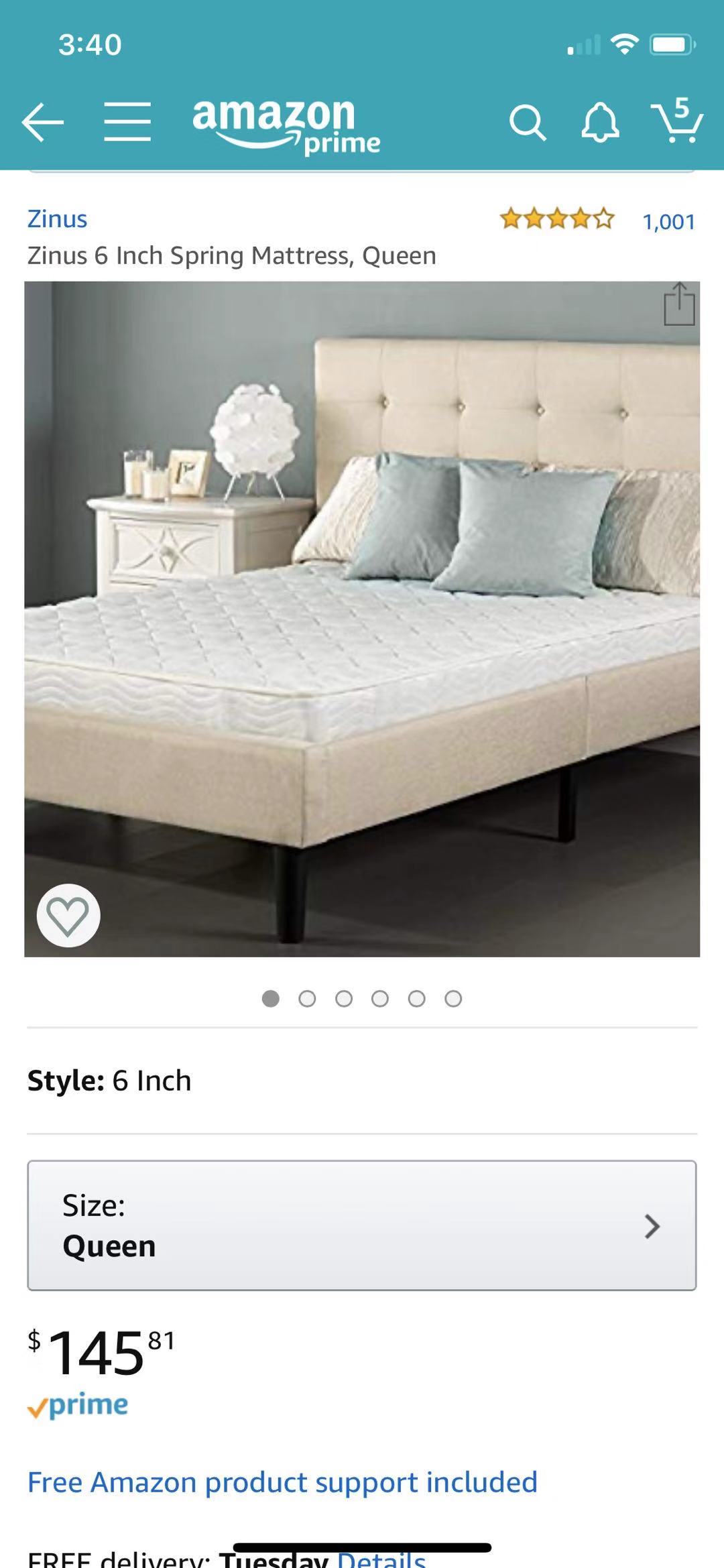View delivery Details link
The width and height of the screenshot is (724, 1568).
click(x=381, y=1559)
